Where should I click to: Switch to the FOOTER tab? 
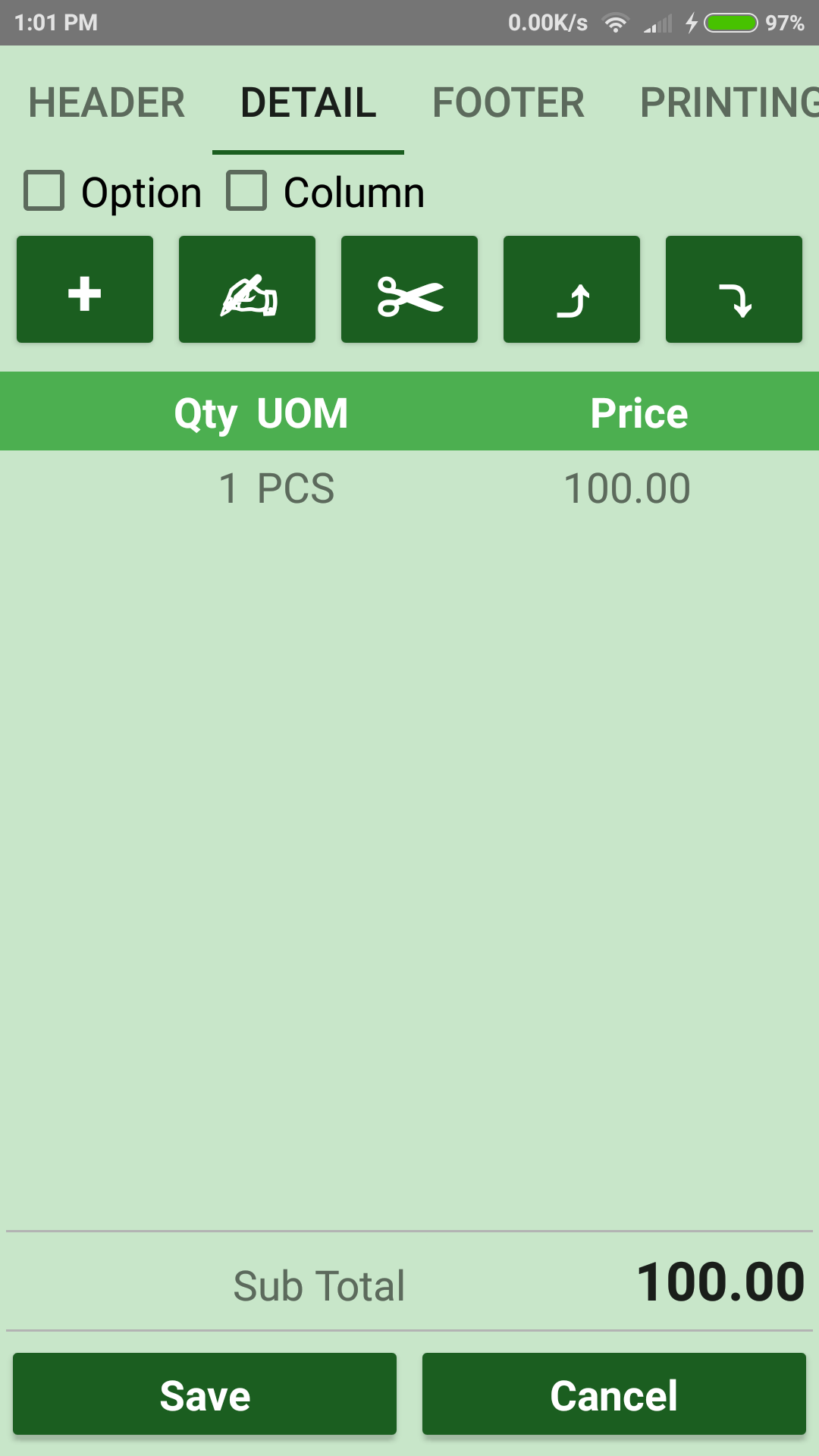tap(508, 102)
